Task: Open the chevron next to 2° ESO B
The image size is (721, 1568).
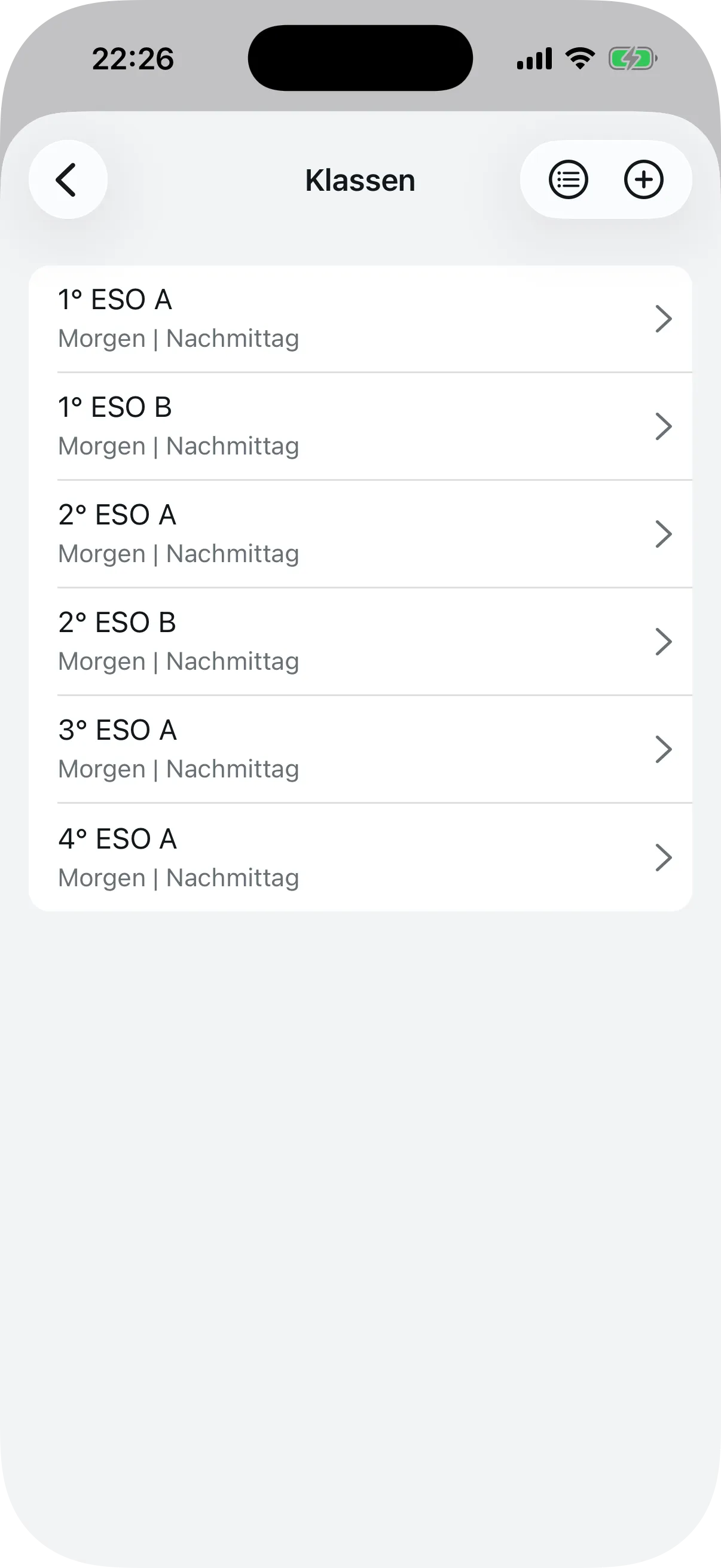Action: tap(664, 641)
